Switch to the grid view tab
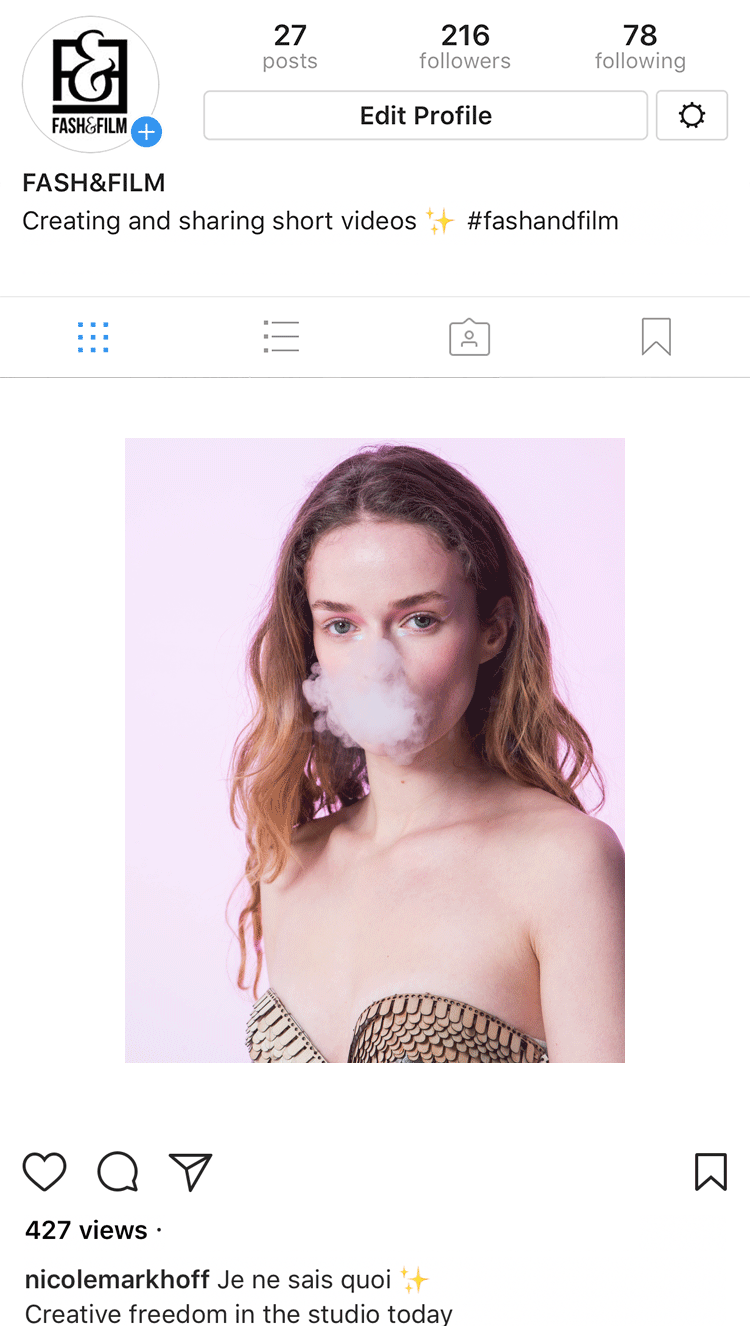This screenshot has width=750, height=1334. tap(93, 337)
